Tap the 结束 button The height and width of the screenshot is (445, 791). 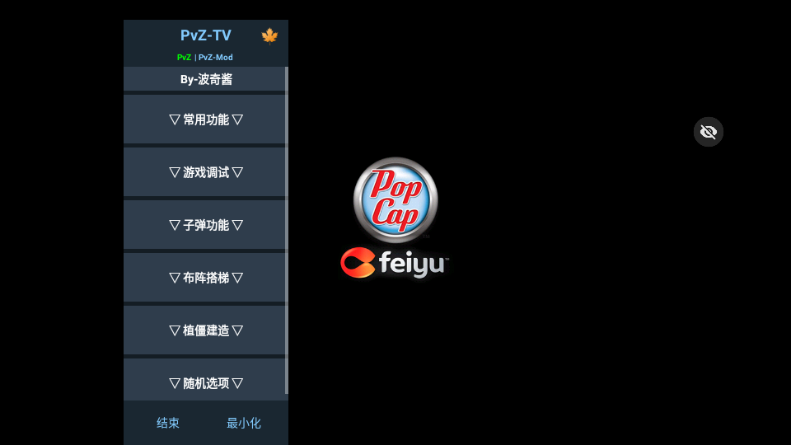[168, 423]
